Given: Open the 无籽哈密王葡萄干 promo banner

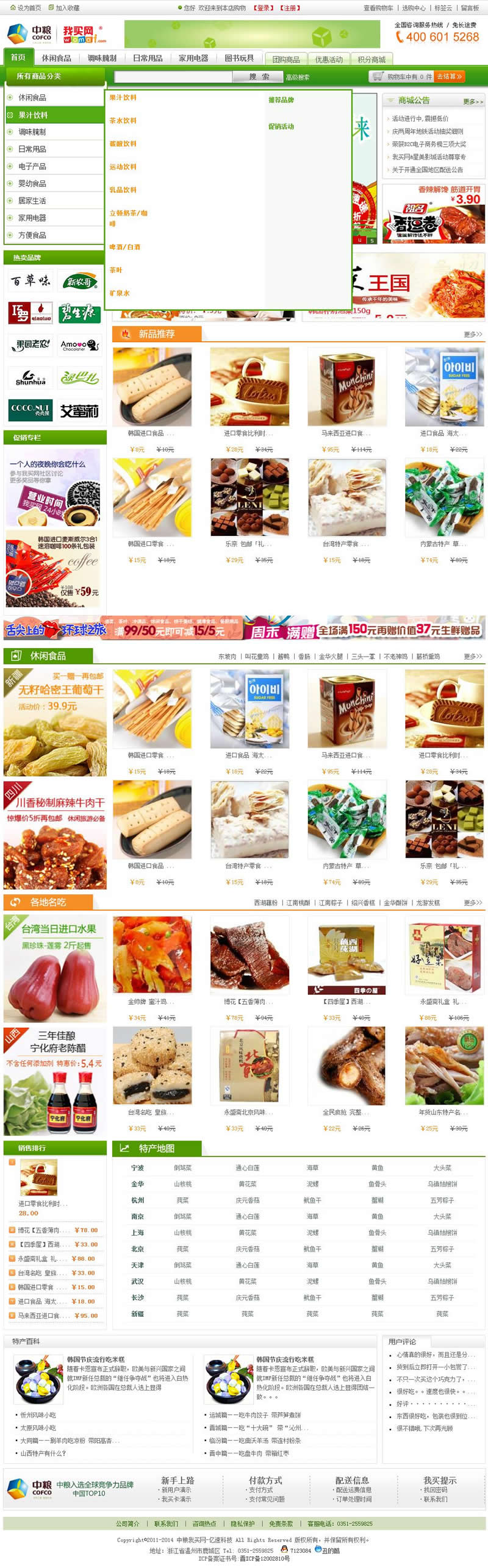Looking at the screenshot, I should (x=55, y=722).
